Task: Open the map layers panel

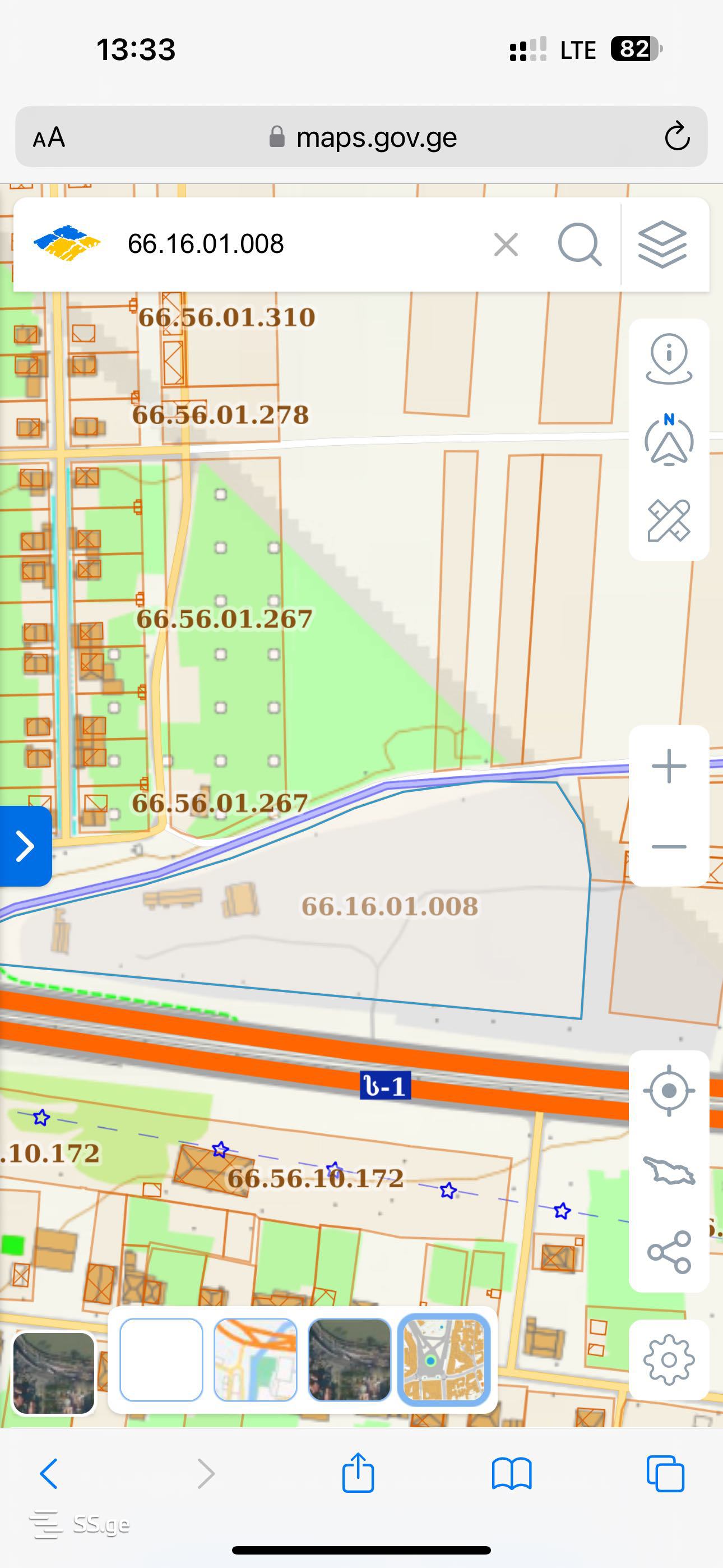Action: tap(662, 245)
